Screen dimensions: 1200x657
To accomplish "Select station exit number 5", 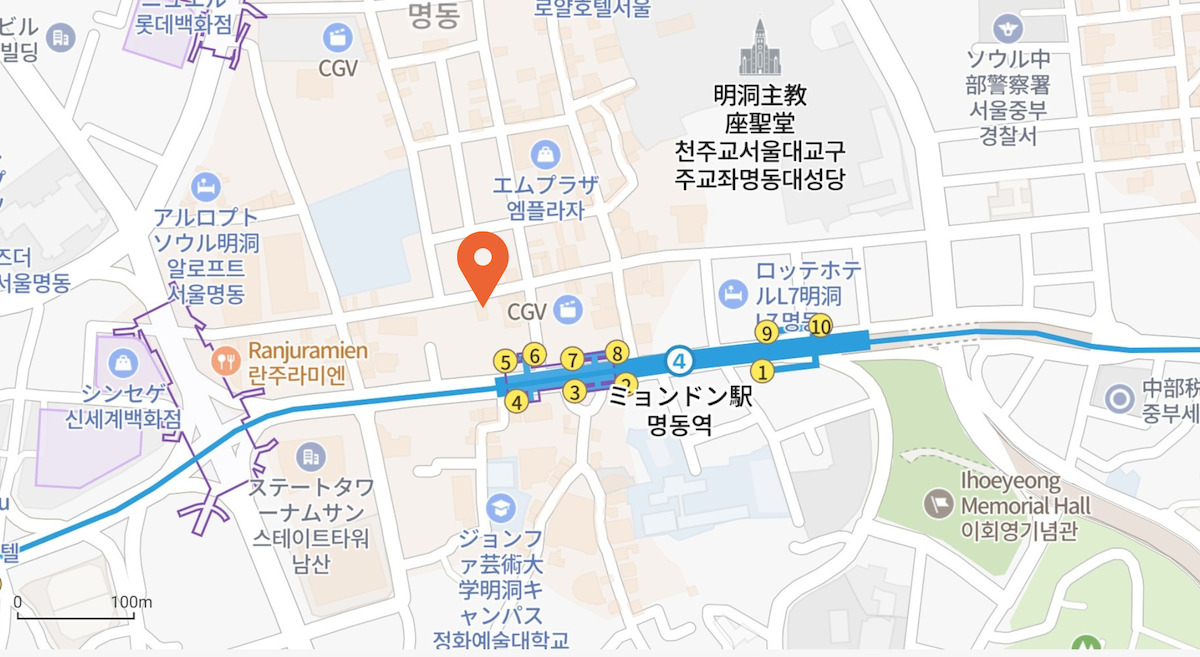I will (506, 362).
